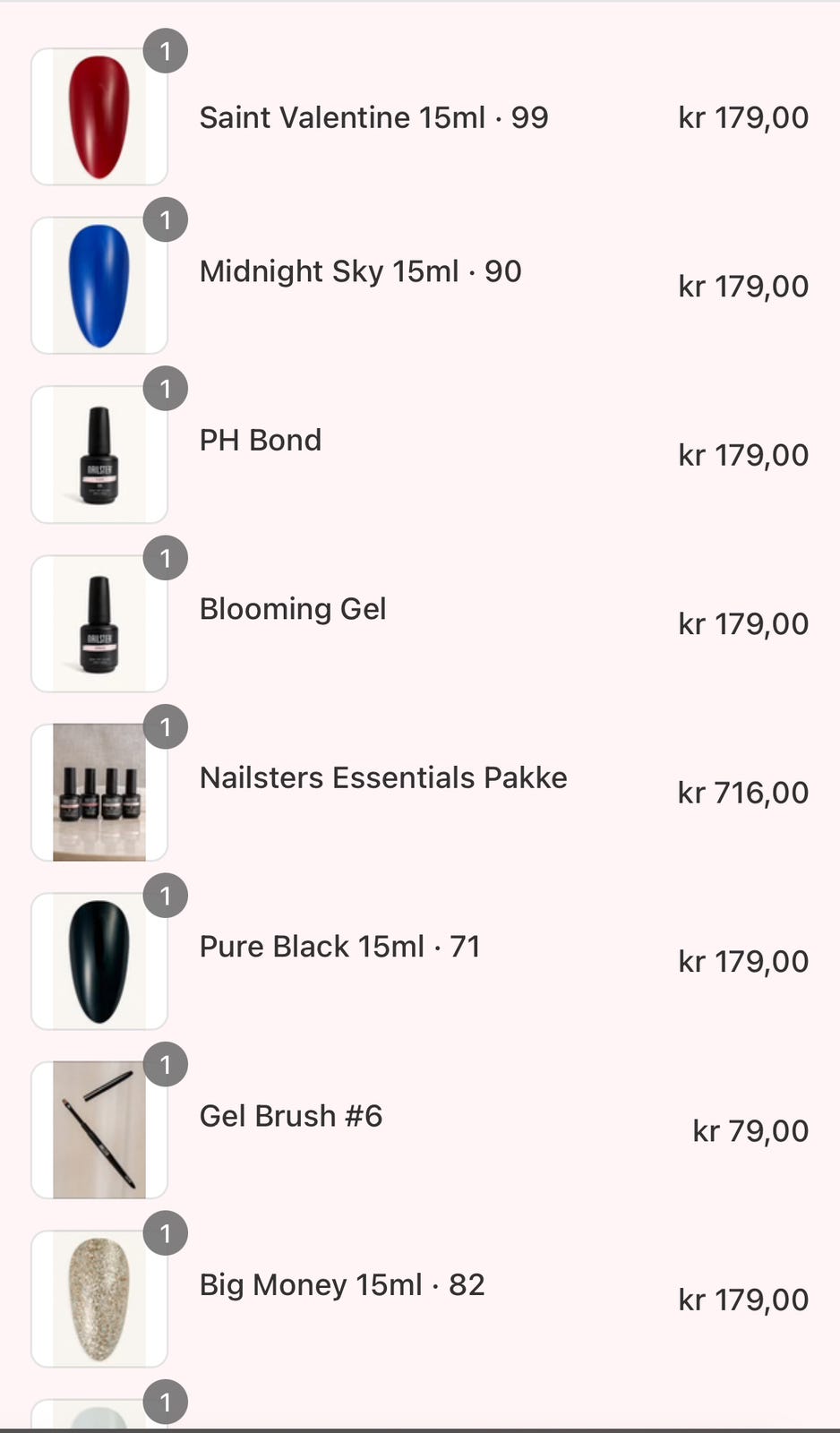Tap the Blooming Gel product thumbnail
The image size is (840, 1433).
(x=99, y=623)
